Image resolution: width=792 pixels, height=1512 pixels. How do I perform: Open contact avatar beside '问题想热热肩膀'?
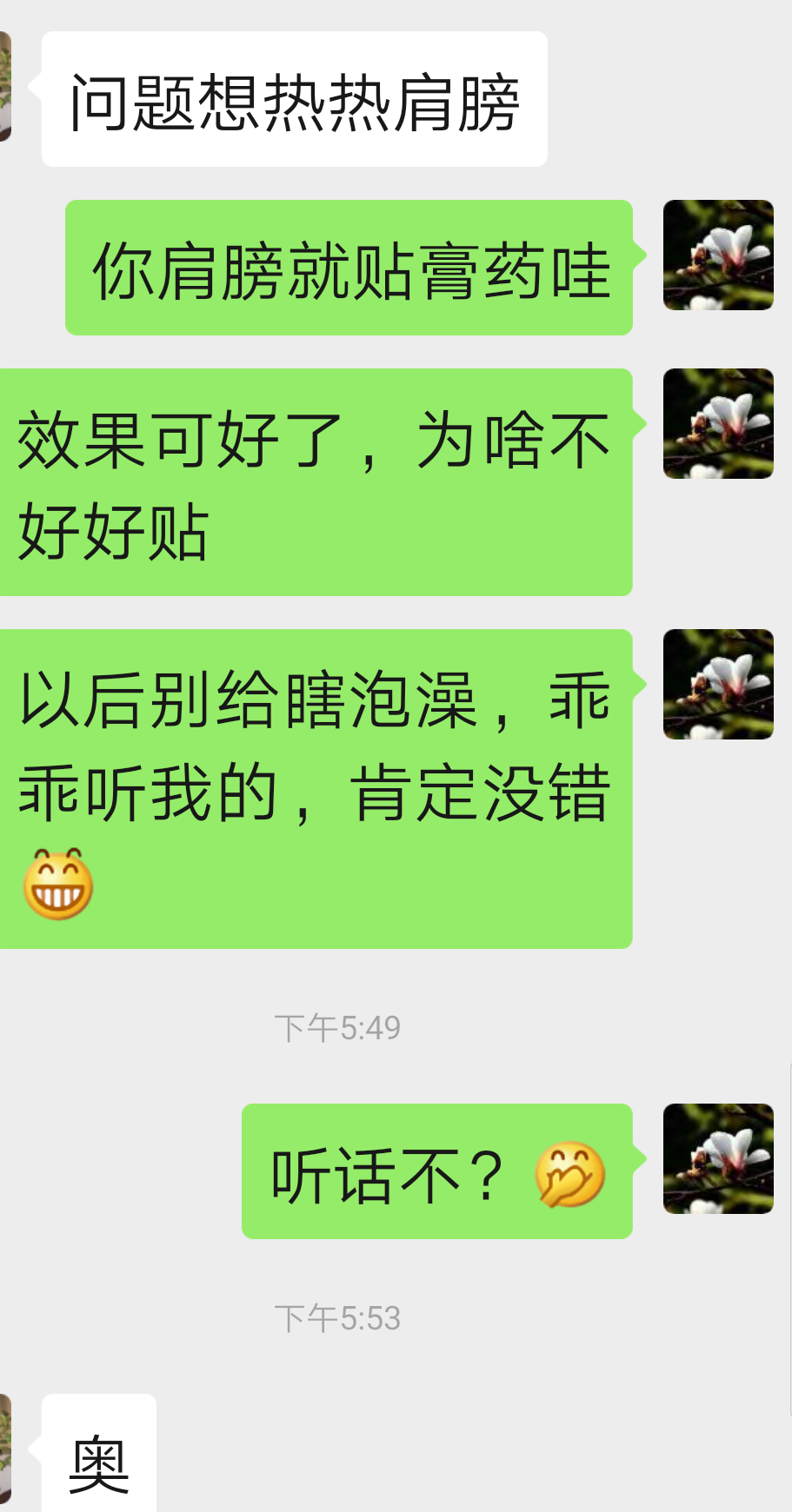5,87
